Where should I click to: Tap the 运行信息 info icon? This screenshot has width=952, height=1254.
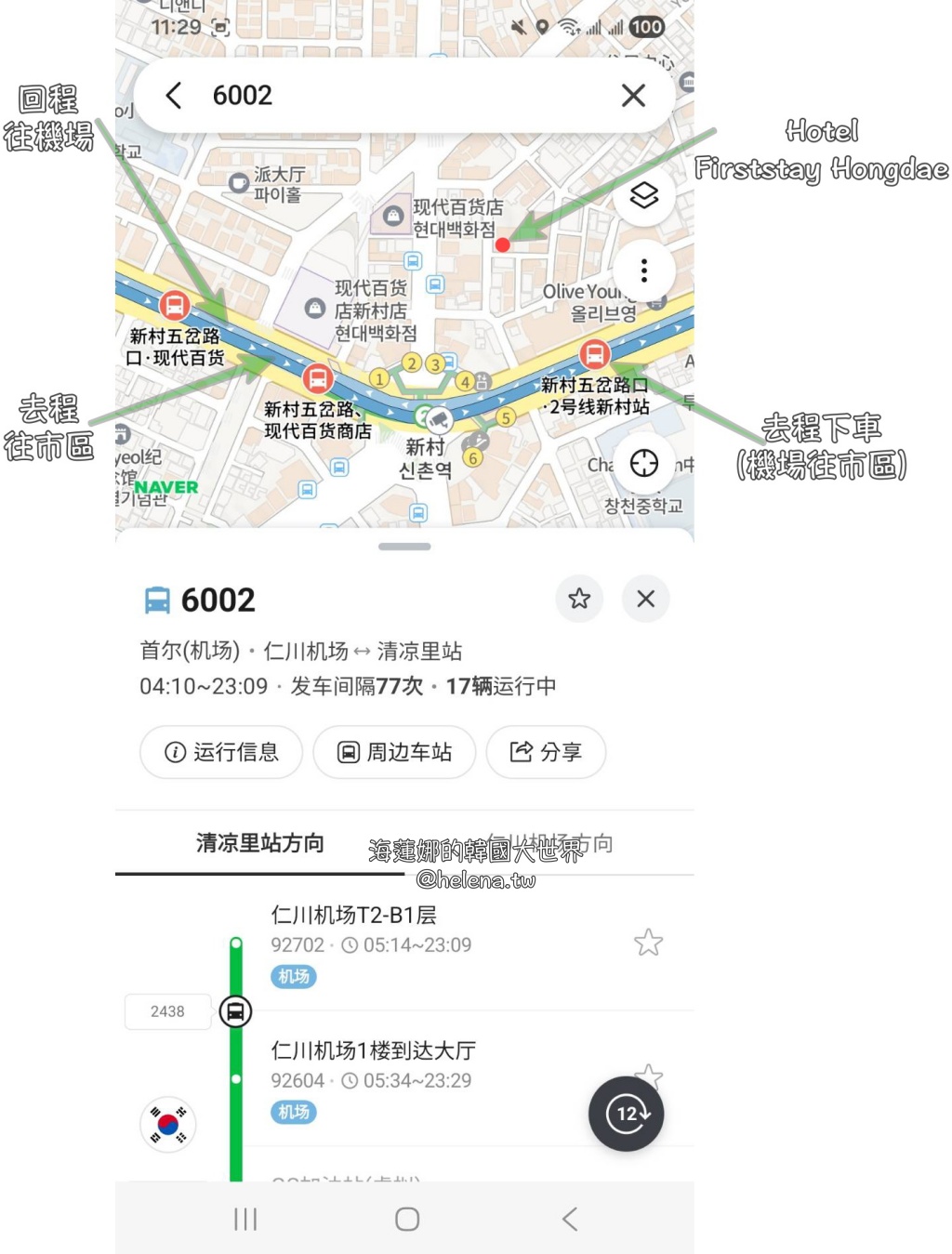point(220,753)
